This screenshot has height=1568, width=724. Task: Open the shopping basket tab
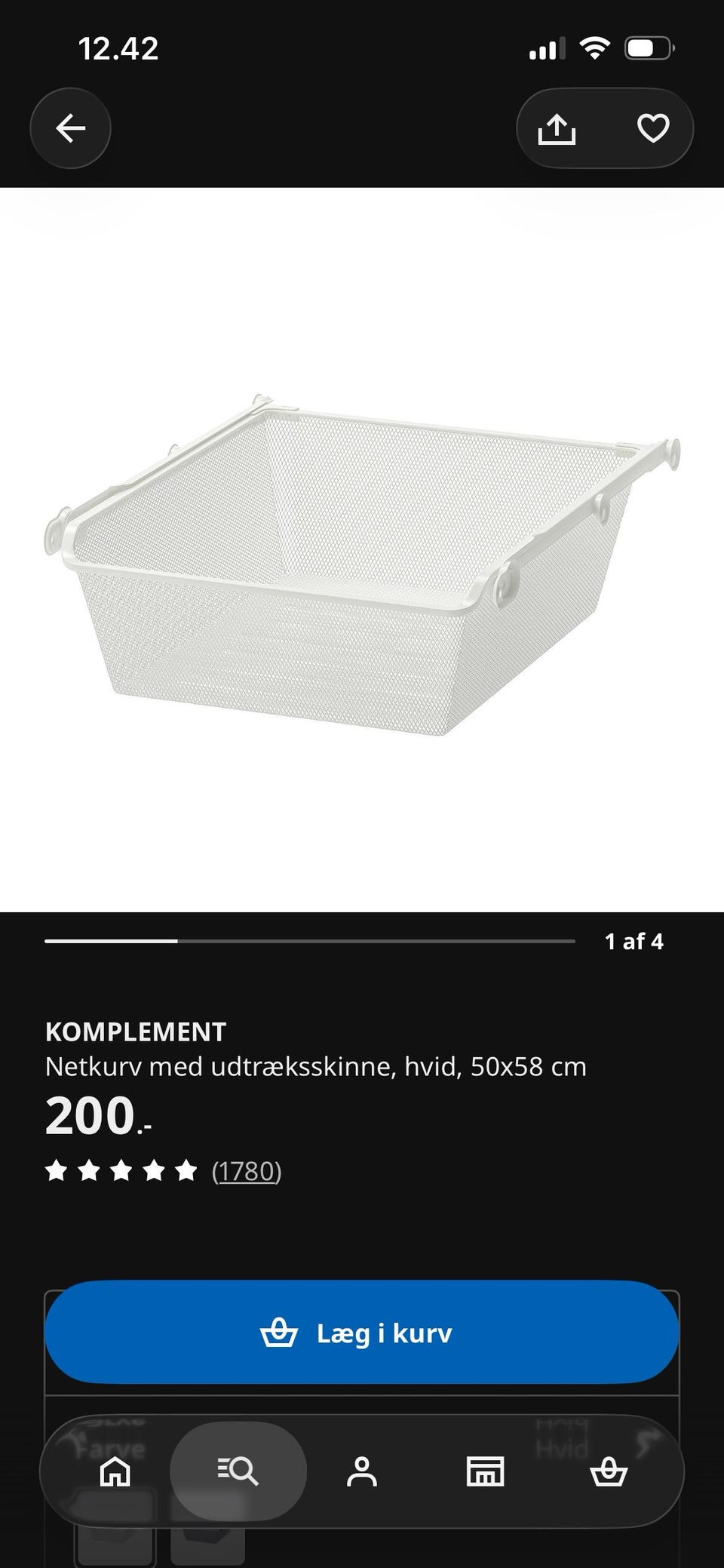coord(609,1471)
